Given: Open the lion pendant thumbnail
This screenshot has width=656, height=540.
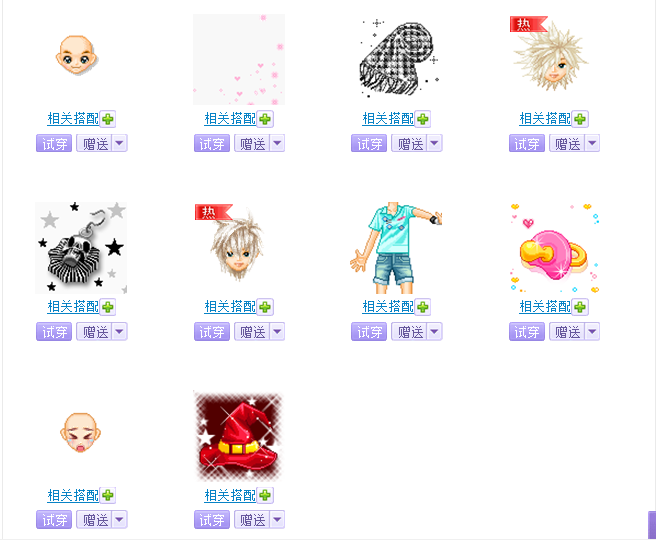Looking at the screenshot, I should click(81, 248).
